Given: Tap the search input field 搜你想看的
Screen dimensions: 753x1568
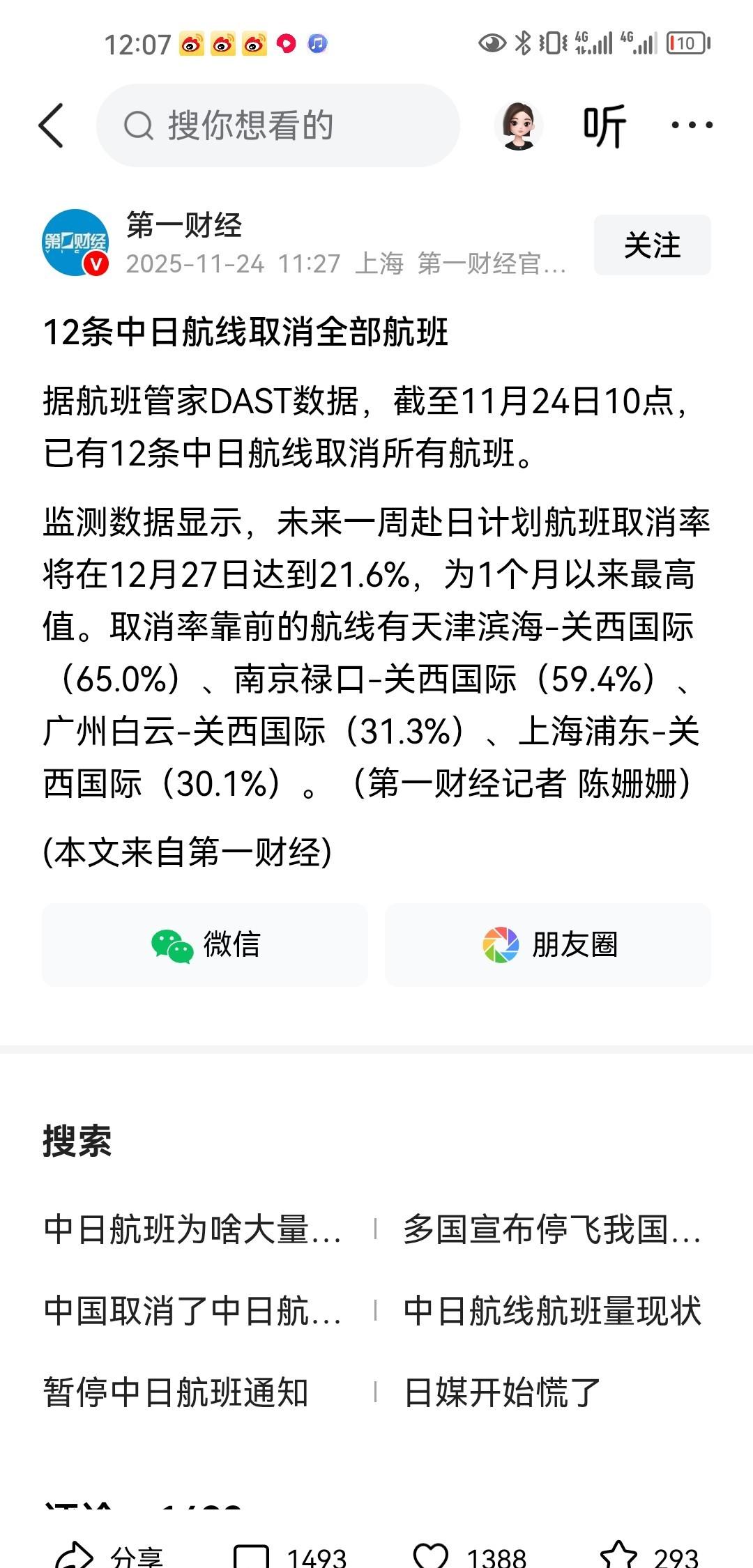Looking at the screenshot, I should click(x=279, y=124).
